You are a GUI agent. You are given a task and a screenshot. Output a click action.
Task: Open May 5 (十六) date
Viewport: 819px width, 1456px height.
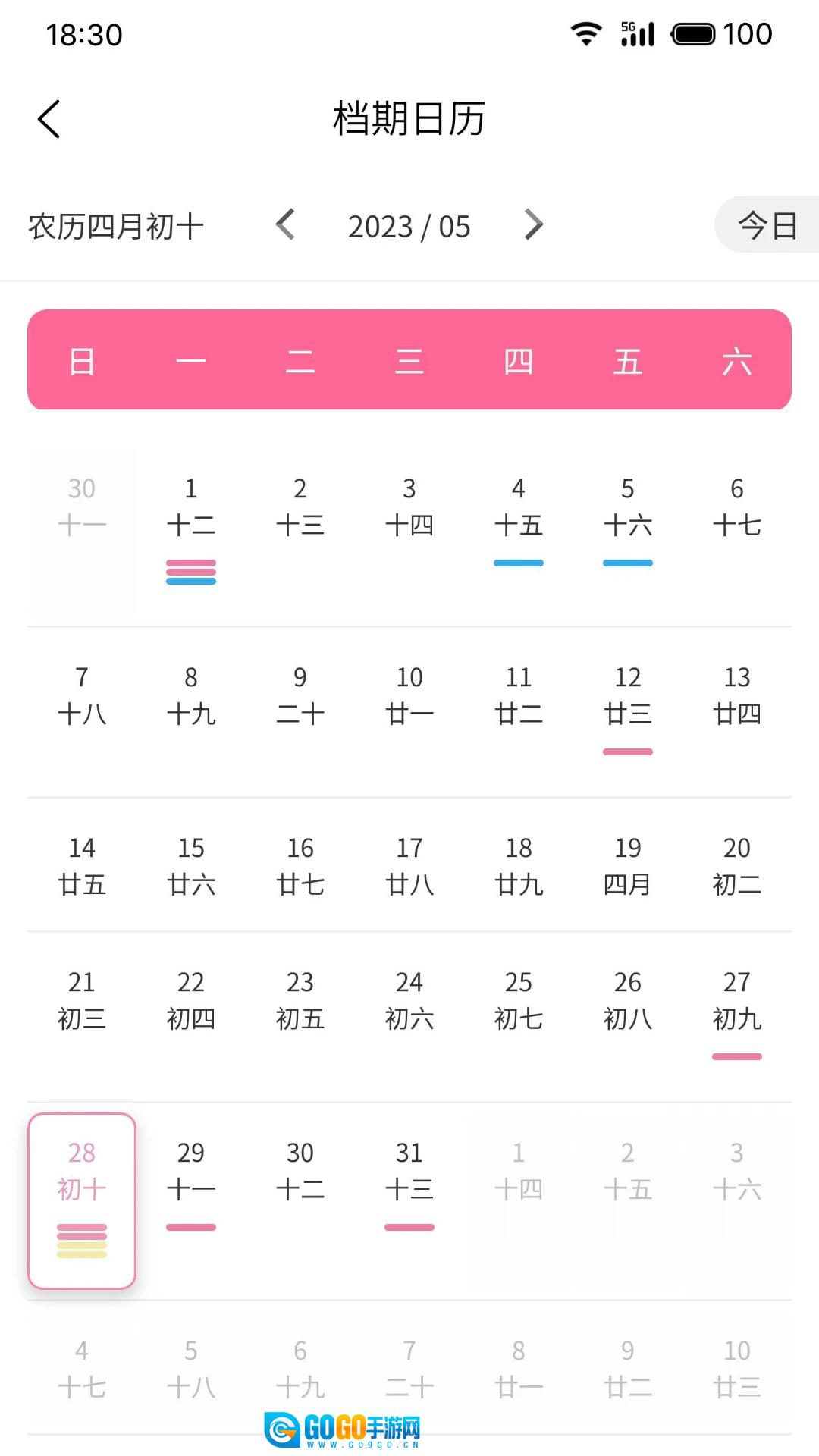[628, 523]
